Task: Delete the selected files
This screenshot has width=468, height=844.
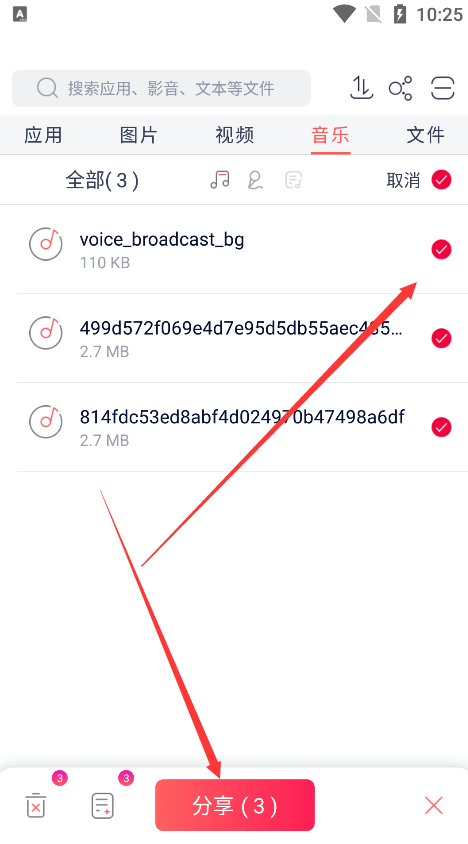Action: tap(36, 805)
